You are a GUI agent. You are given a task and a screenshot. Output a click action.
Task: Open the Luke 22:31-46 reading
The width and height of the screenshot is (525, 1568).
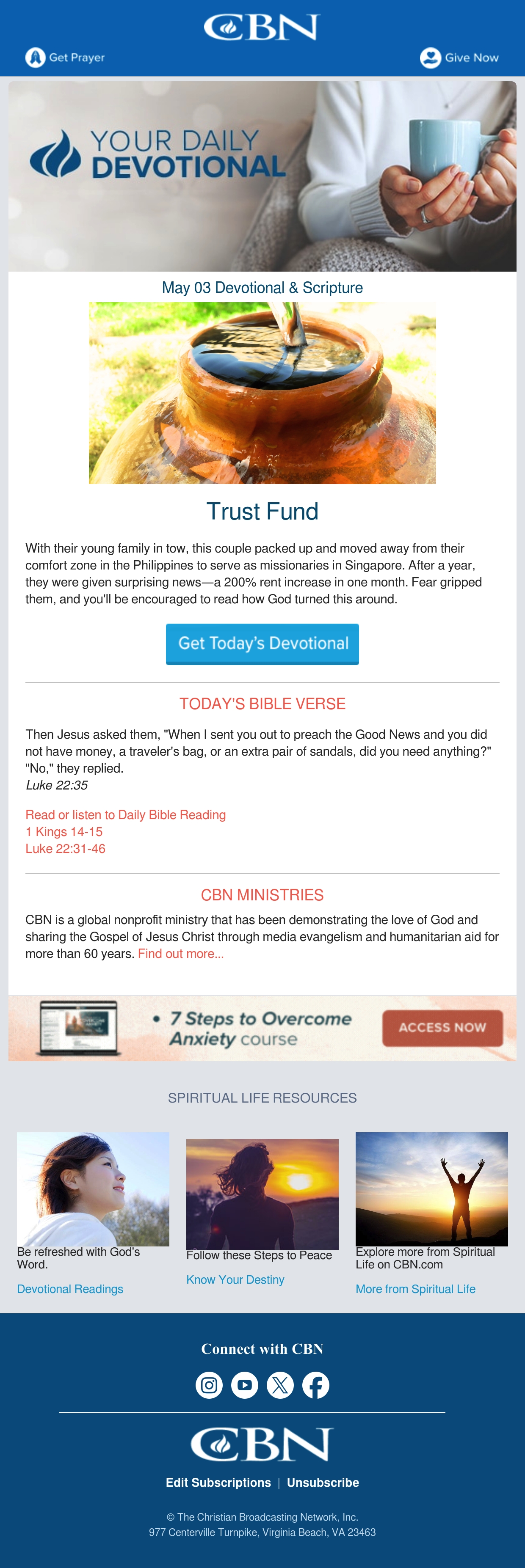65,848
